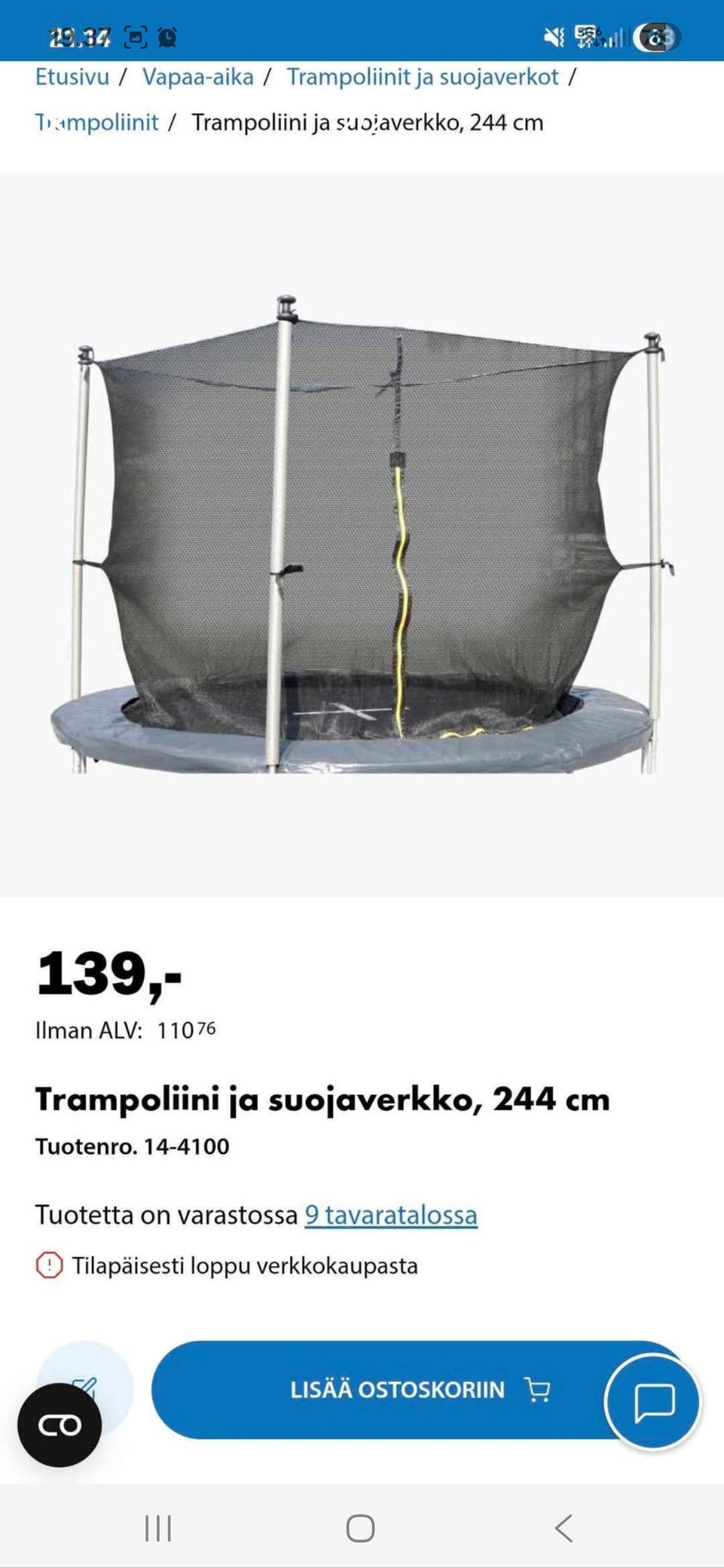Select the Trampoliinit breadcrumb
This screenshot has width=724, height=1568.
(95, 122)
